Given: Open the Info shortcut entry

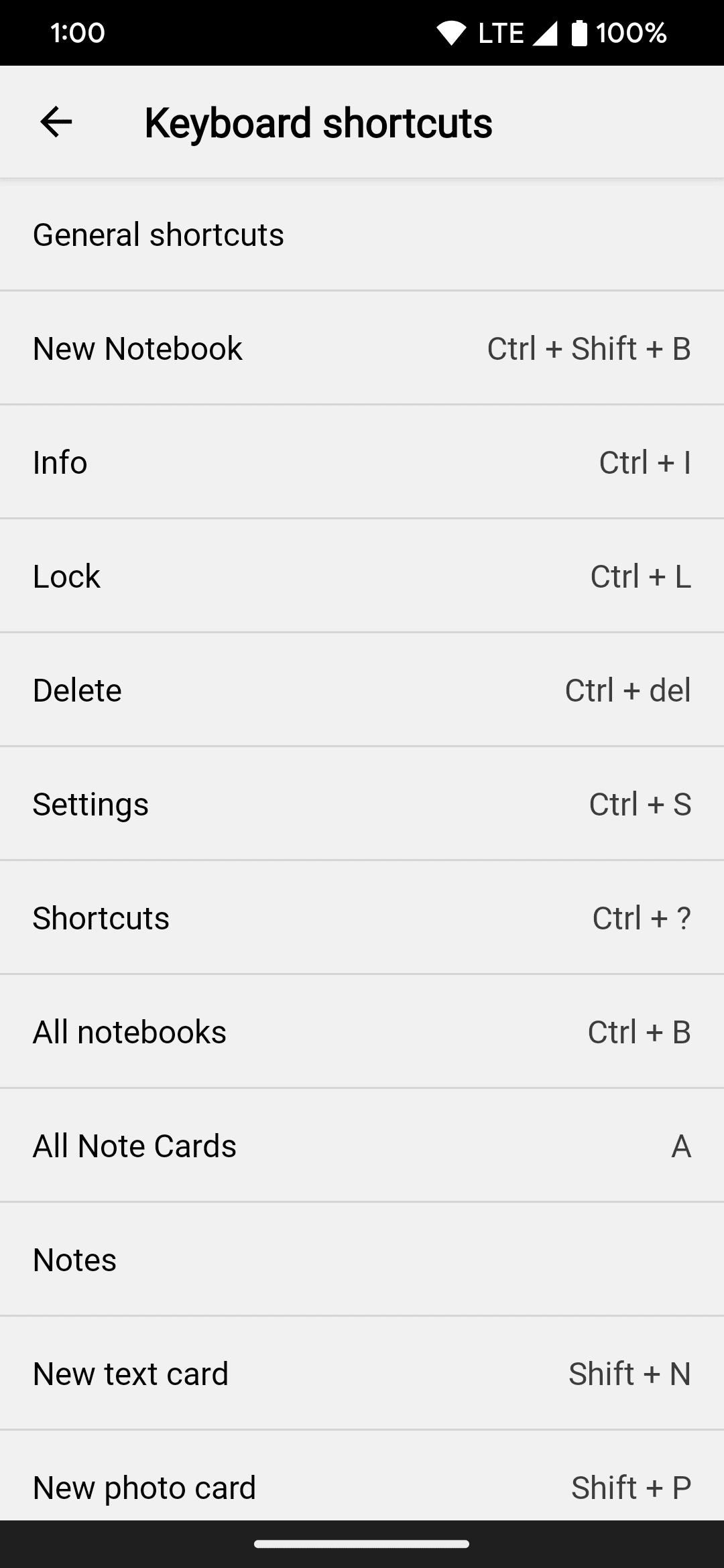Looking at the screenshot, I should (362, 462).
